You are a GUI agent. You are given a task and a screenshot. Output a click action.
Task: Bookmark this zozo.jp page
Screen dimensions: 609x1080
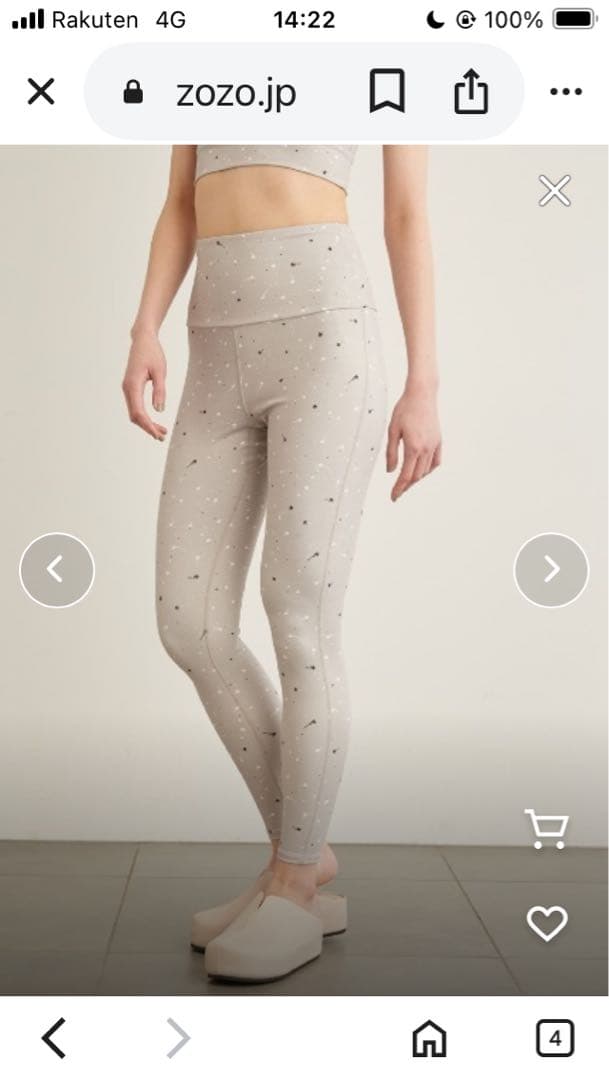click(x=386, y=93)
